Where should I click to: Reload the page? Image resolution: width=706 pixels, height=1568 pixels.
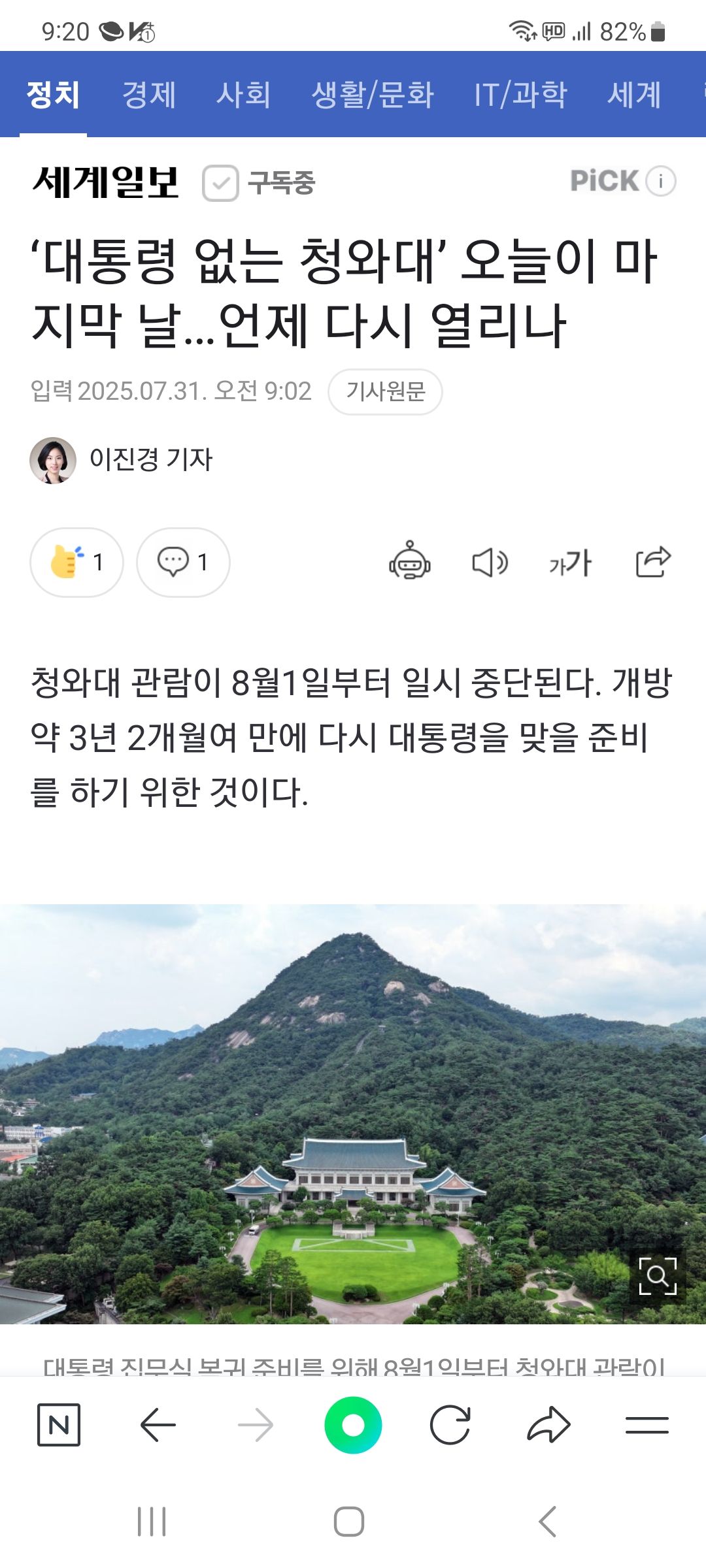point(450,1425)
